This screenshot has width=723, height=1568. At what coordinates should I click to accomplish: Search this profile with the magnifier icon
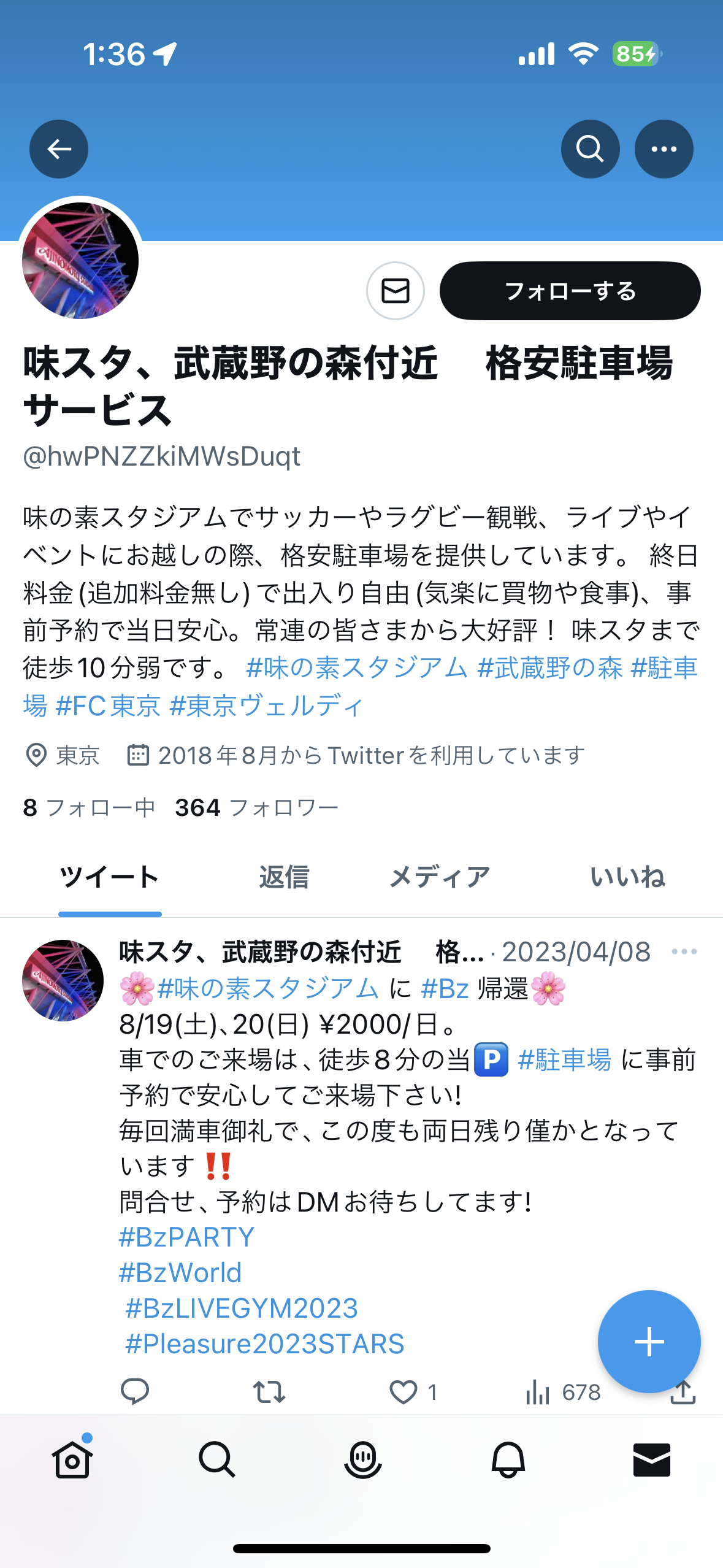[590, 149]
